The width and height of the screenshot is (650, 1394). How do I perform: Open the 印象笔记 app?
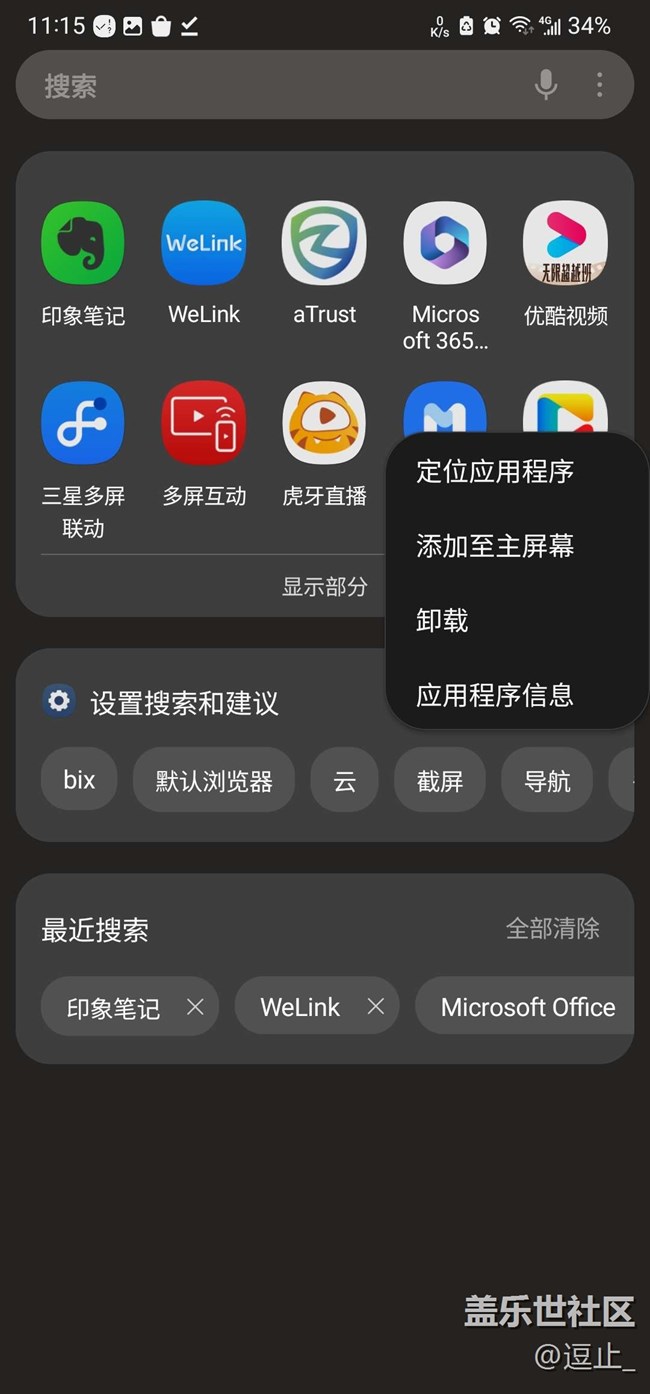point(83,244)
